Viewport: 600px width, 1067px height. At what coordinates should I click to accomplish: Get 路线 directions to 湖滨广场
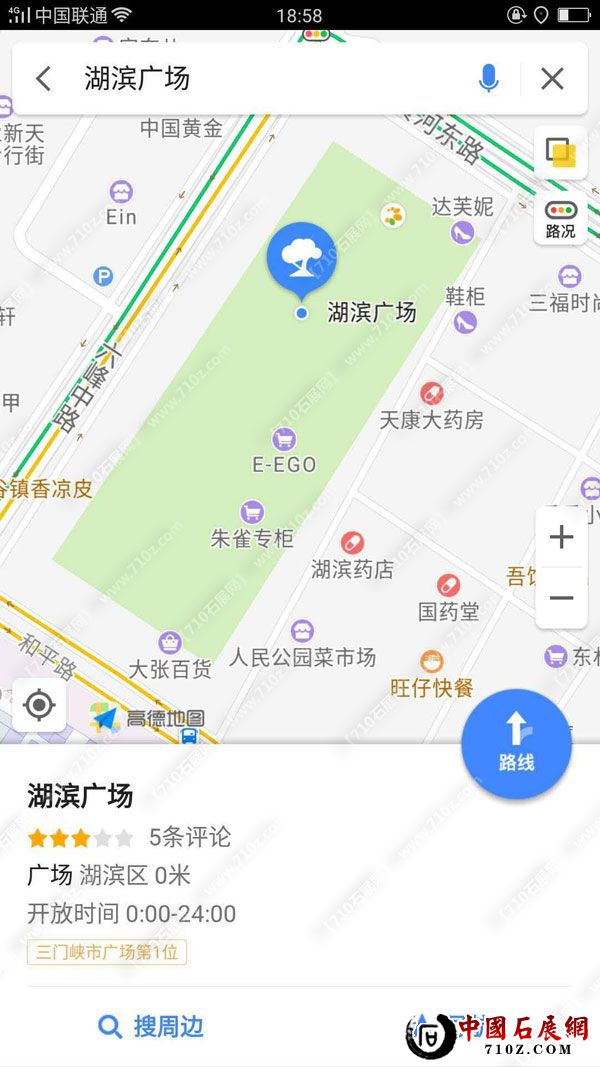(516, 744)
